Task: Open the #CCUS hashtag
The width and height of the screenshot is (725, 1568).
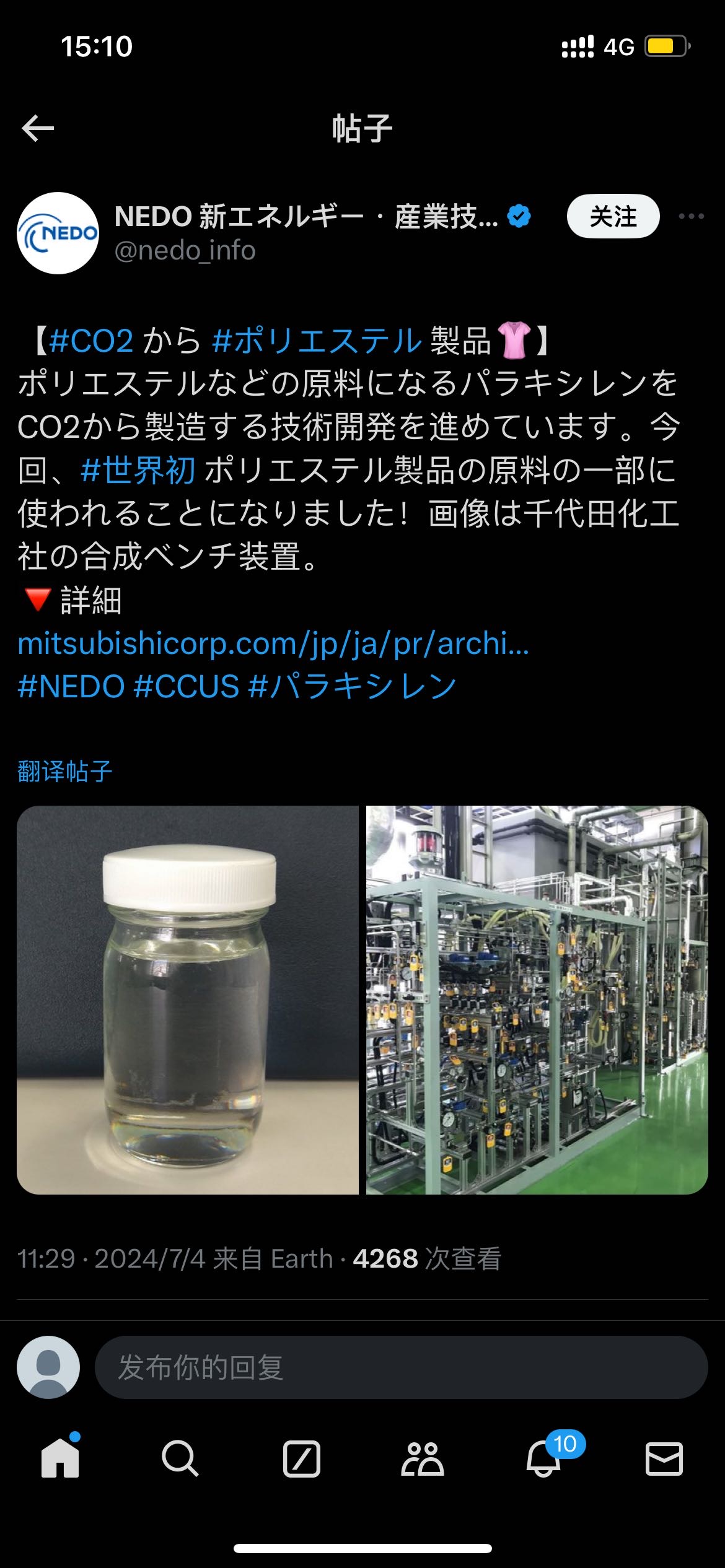Action: coord(187,686)
